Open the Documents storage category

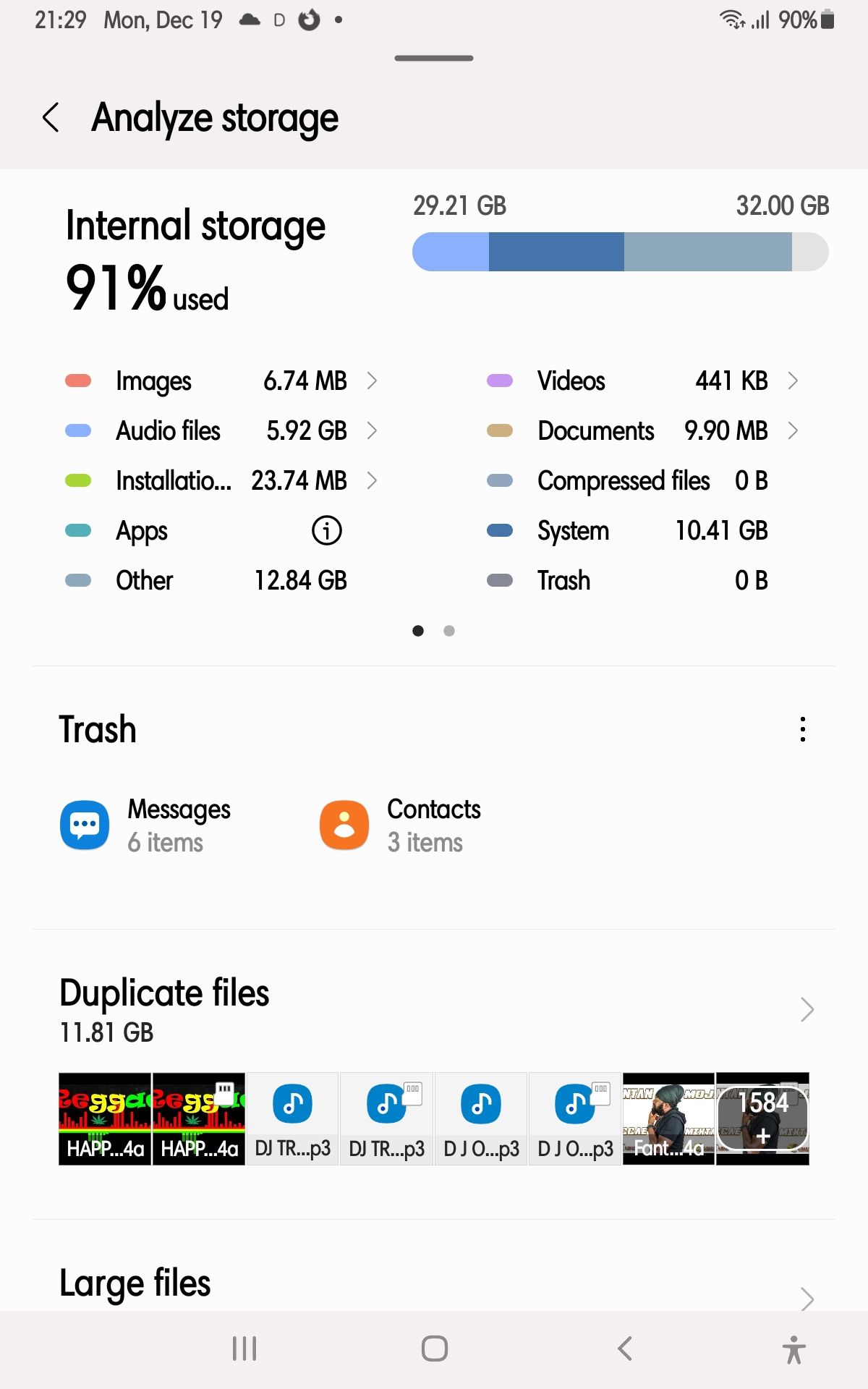(642, 430)
